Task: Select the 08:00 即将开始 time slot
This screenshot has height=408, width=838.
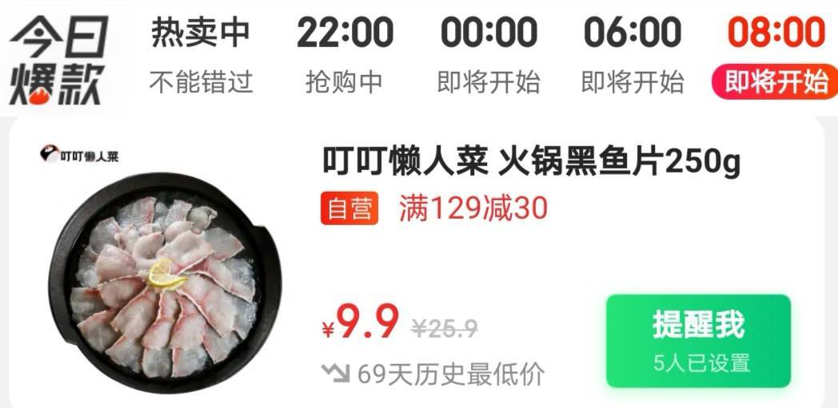Action: (x=776, y=55)
